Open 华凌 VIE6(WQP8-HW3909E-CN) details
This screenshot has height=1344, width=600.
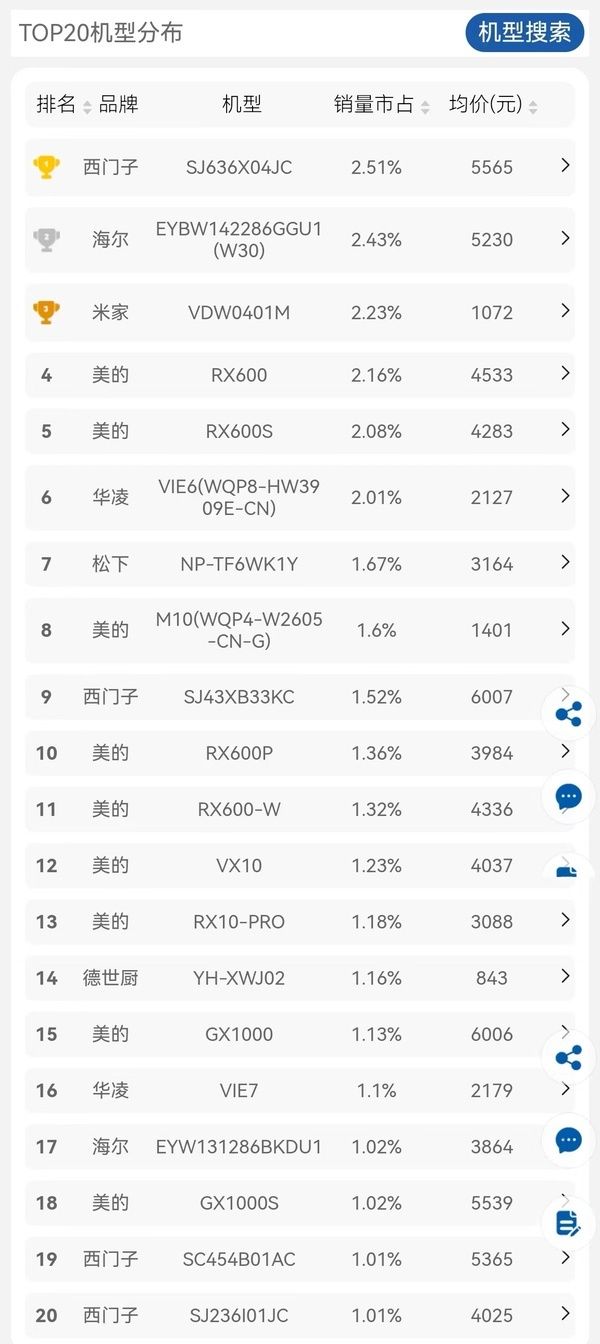pyautogui.click(x=300, y=497)
